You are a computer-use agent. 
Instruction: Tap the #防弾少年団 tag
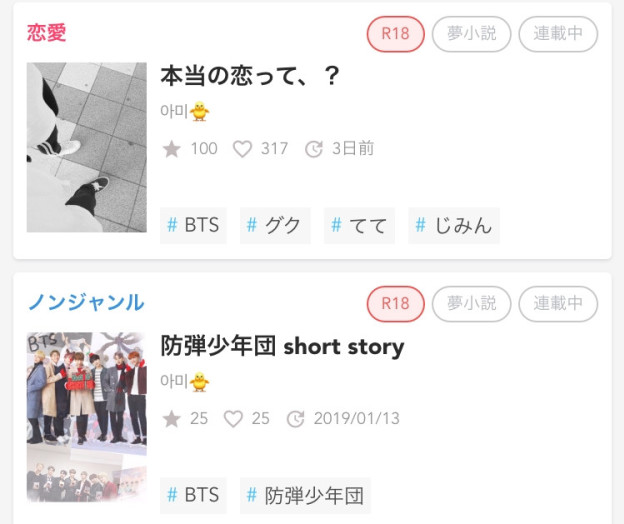tap(304, 495)
